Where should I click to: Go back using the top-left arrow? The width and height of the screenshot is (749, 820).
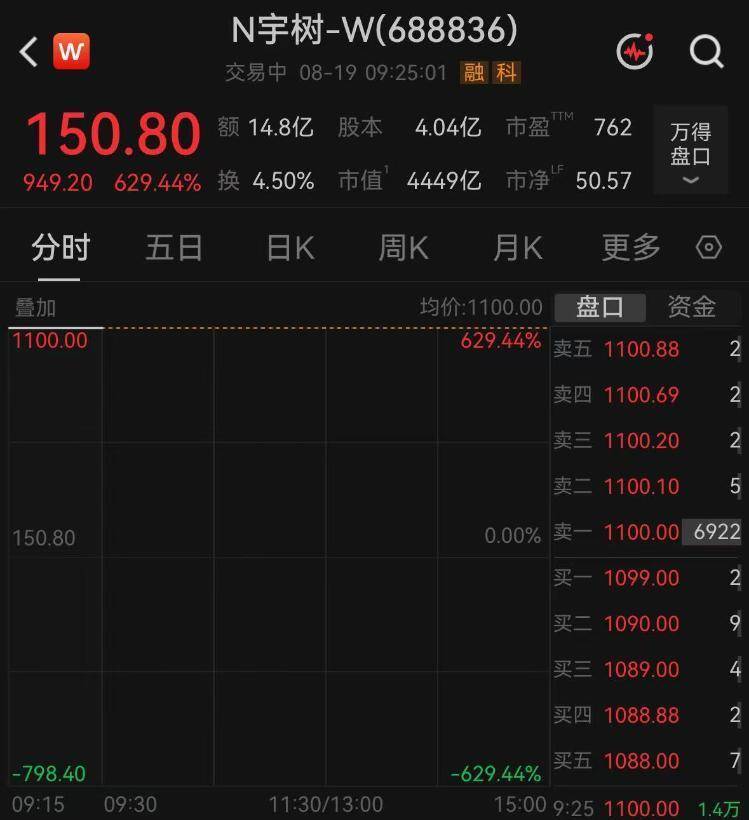pos(28,52)
